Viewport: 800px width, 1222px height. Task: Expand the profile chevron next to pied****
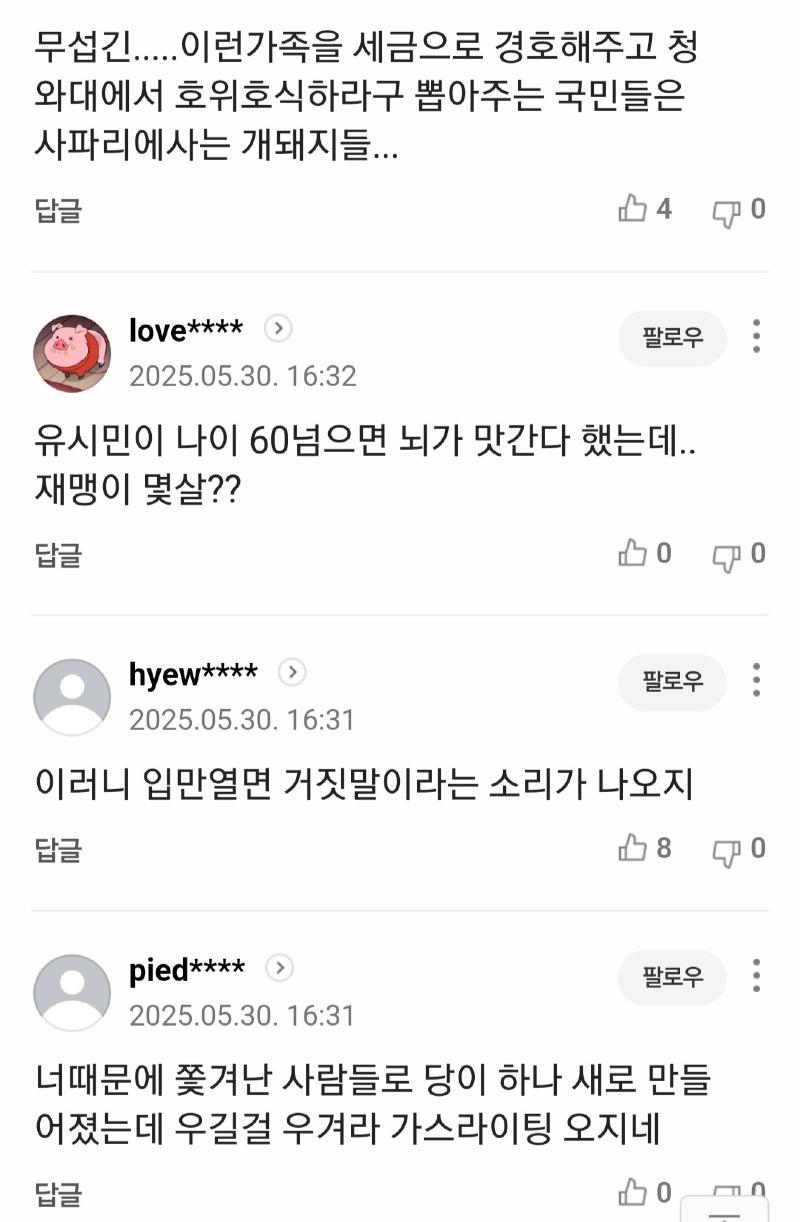[280, 969]
